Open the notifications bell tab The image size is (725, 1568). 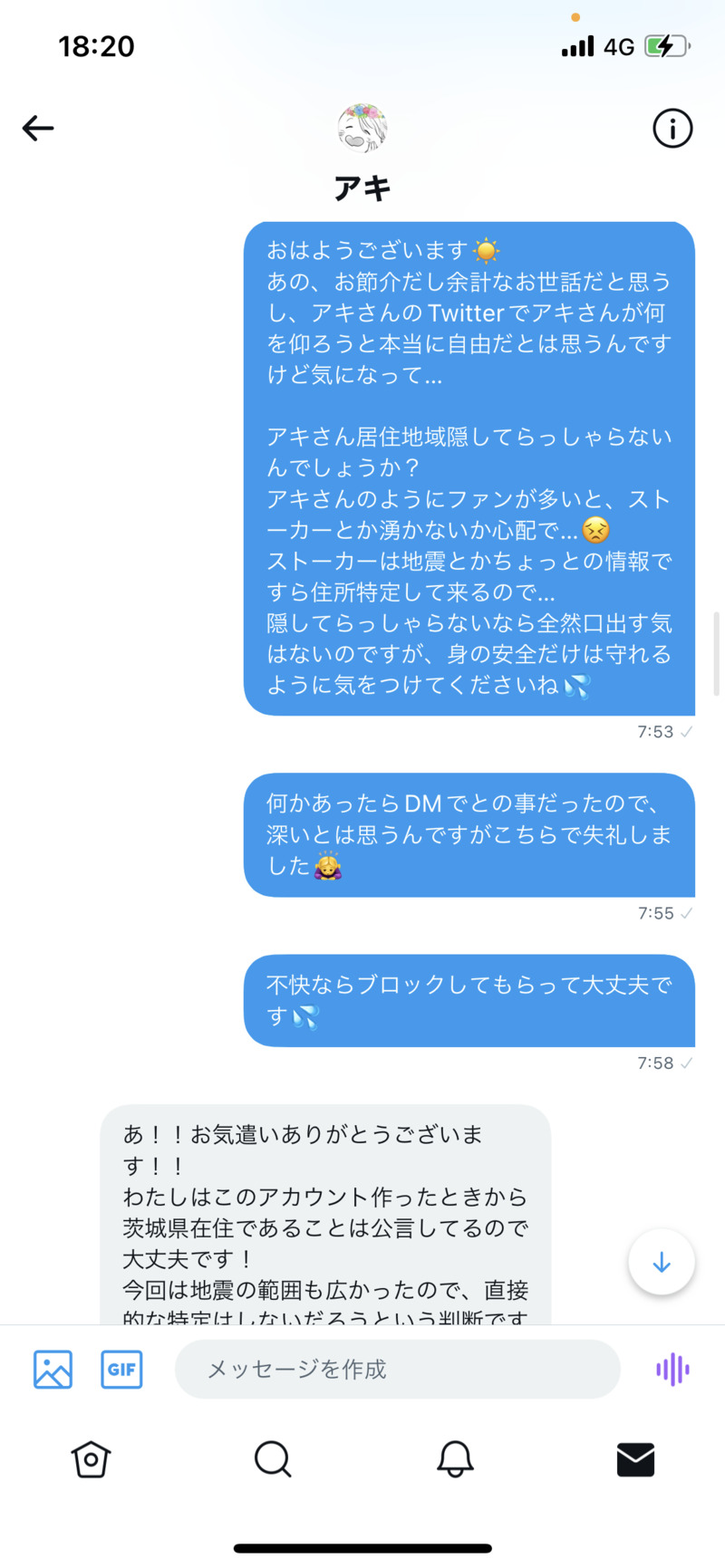pyautogui.click(x=455, y=1458)
